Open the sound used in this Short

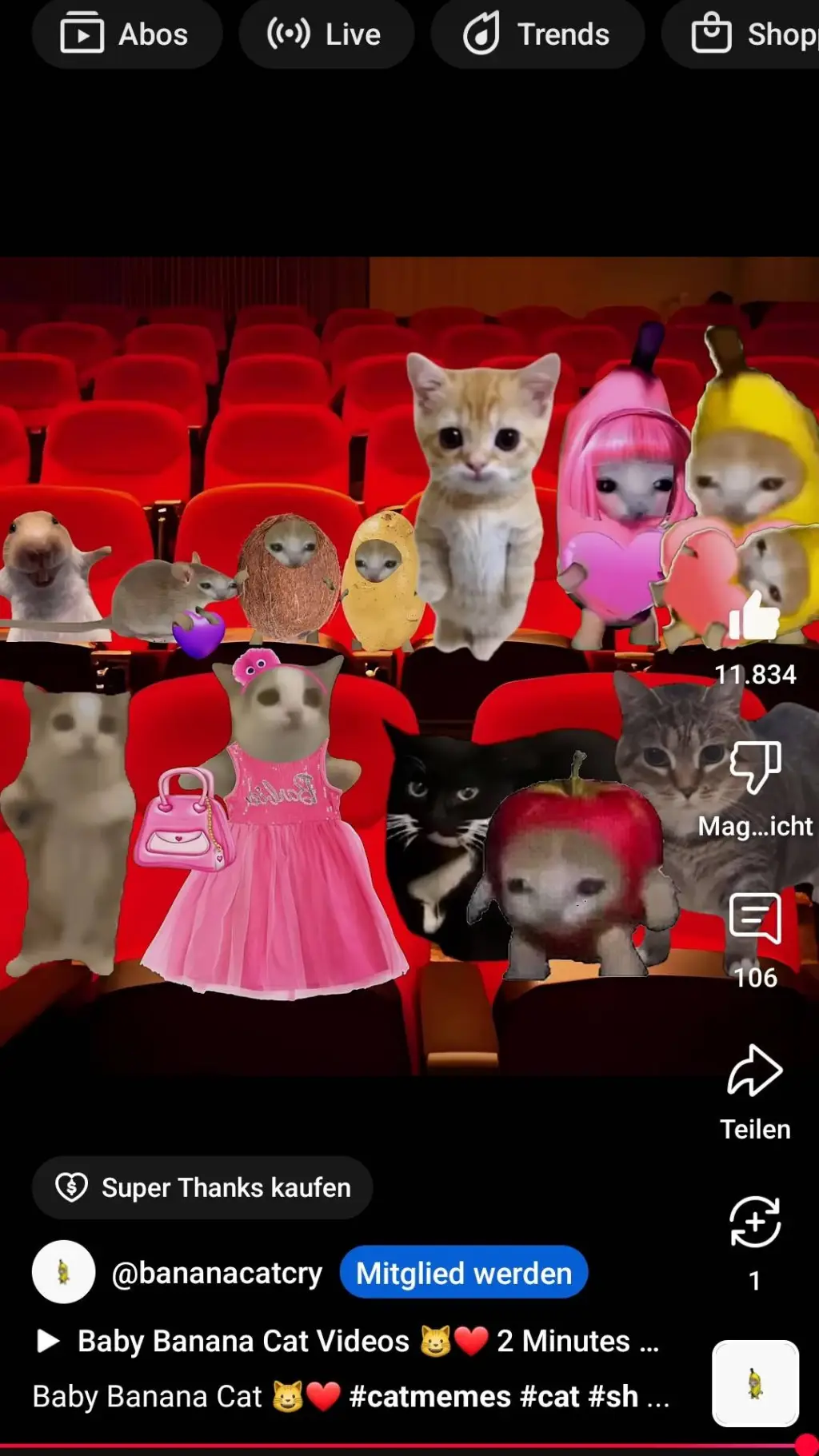click(755, 1383)
